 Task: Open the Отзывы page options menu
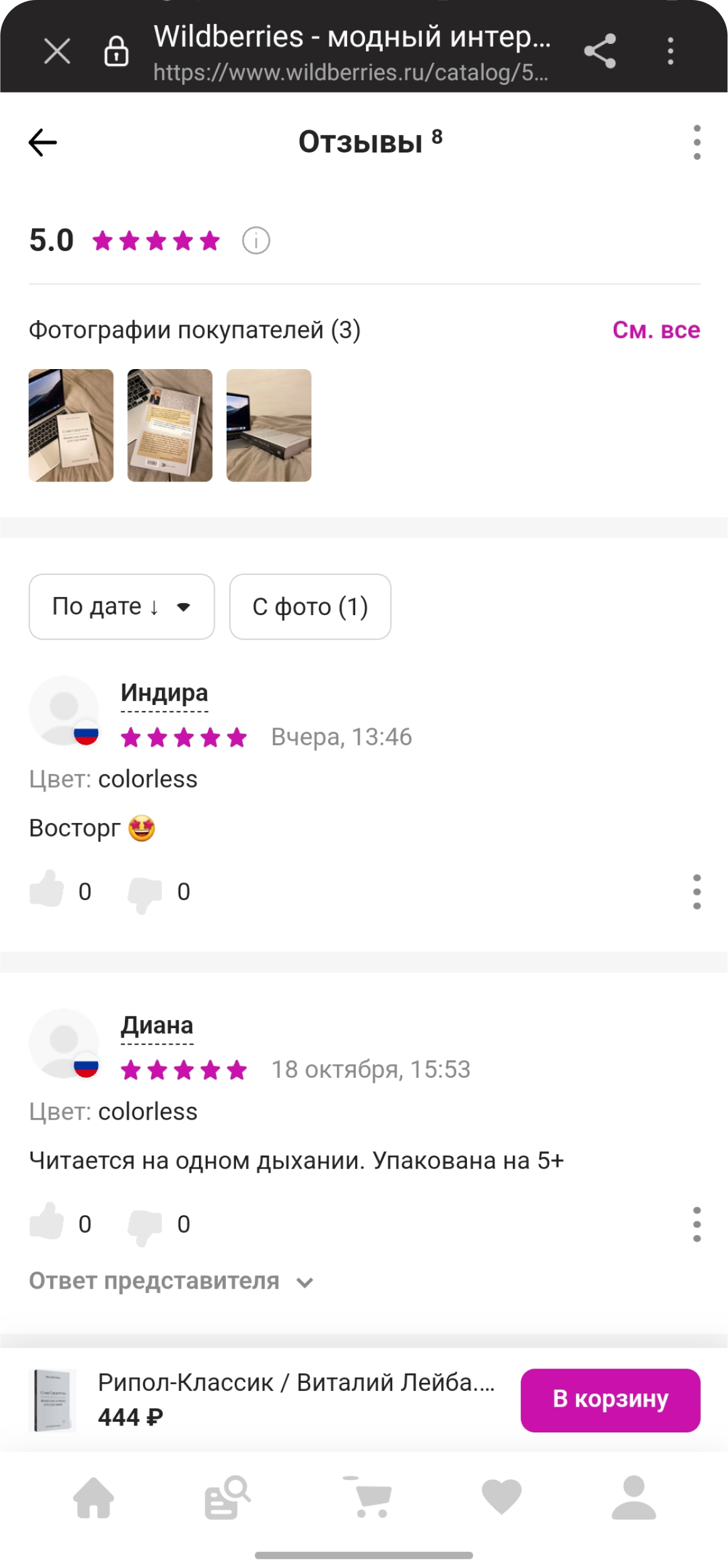697,142
